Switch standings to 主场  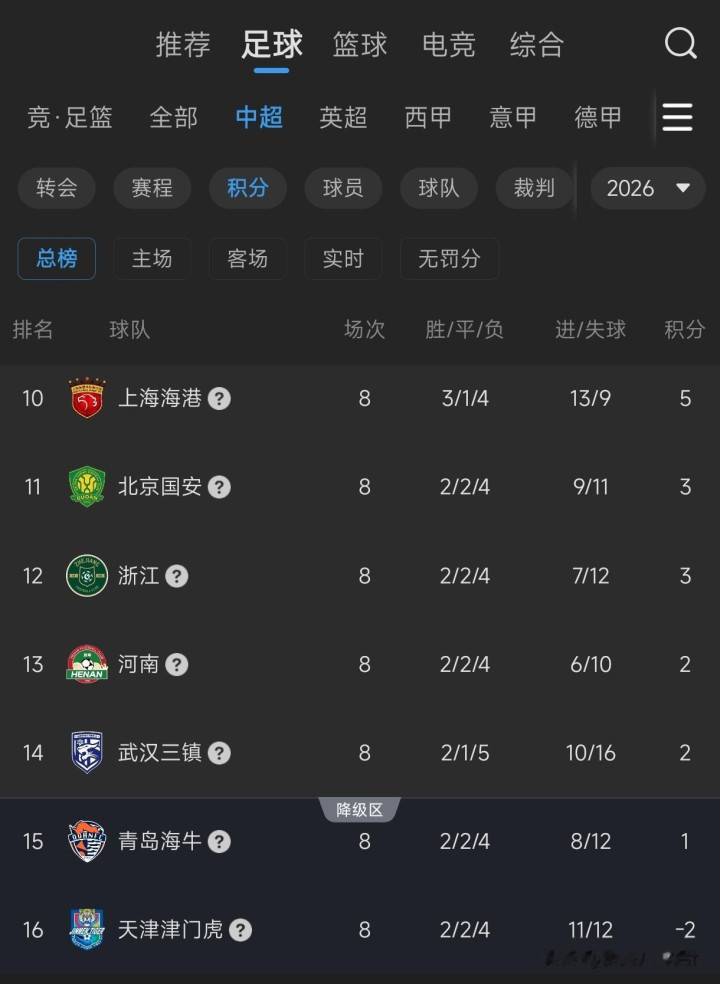(152, 259)
